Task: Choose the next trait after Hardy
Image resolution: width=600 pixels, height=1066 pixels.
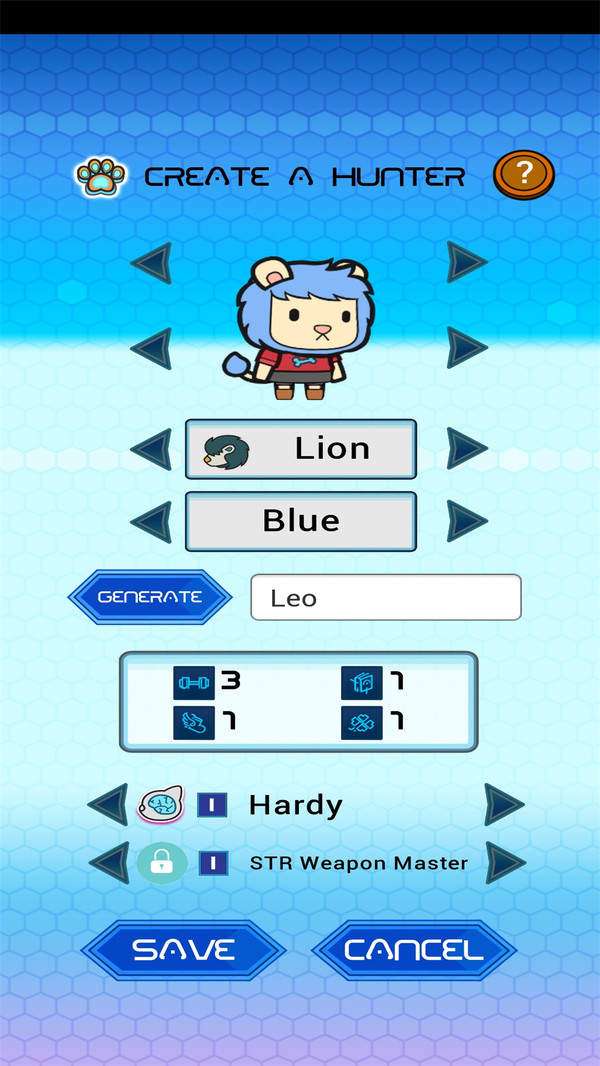Action: (504, 805)
